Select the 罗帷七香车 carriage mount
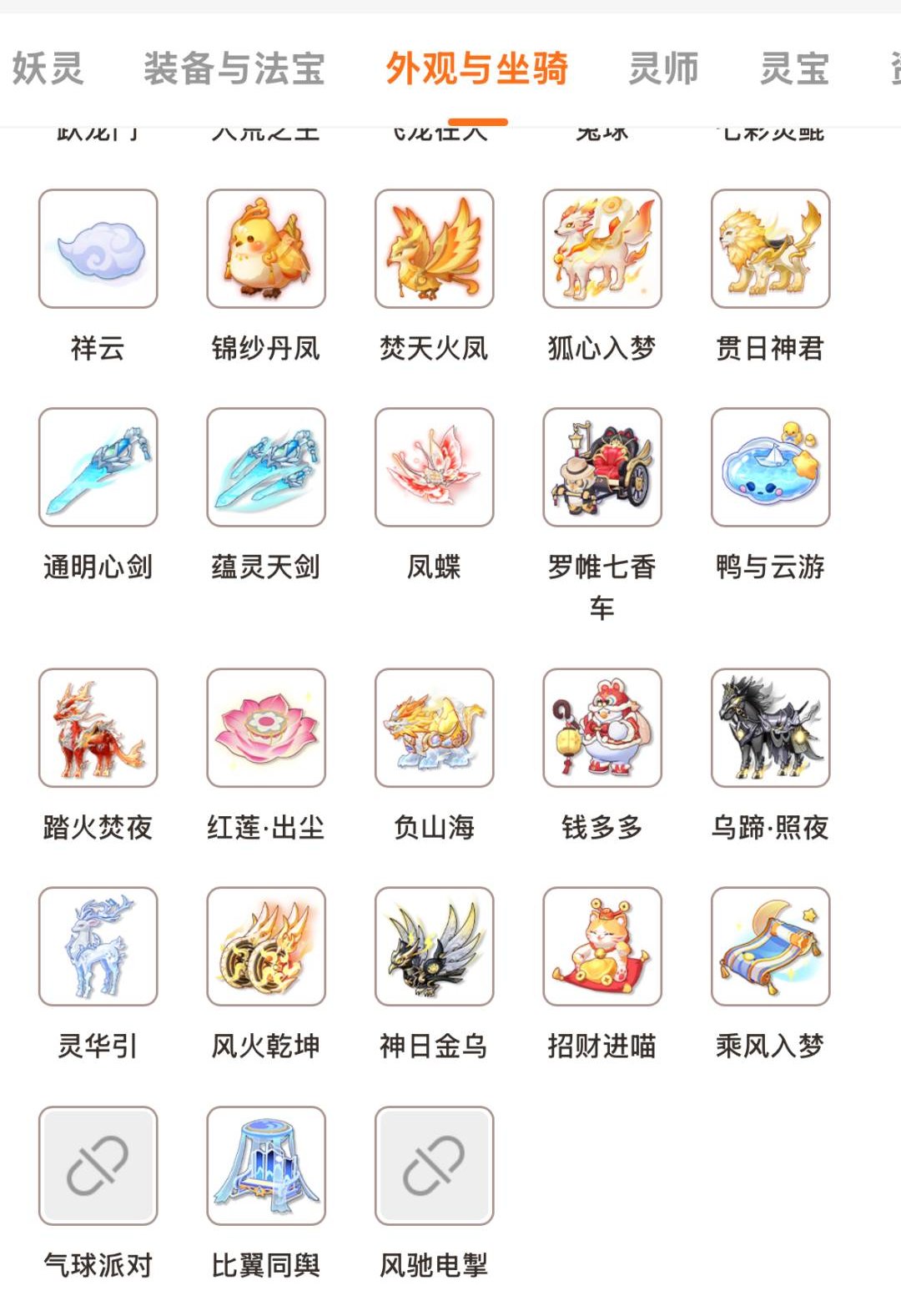This screenshot has height=1316, width=901. [602, 467]
